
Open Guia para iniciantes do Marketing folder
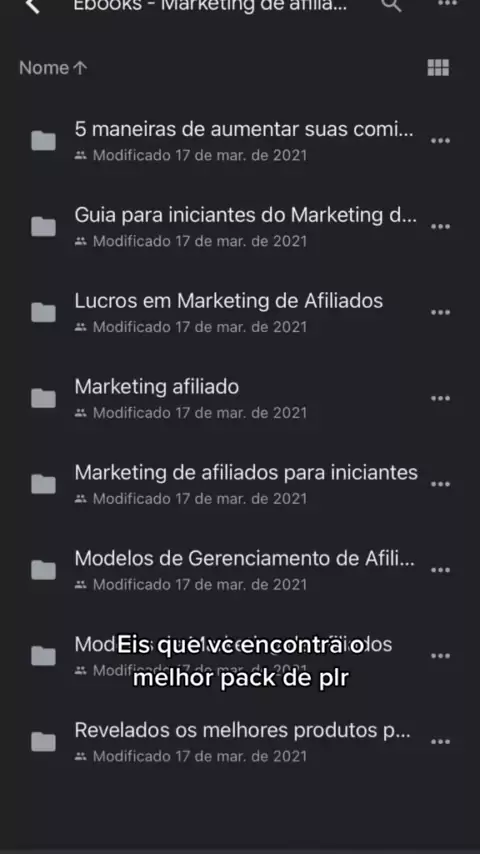point(240,227)
